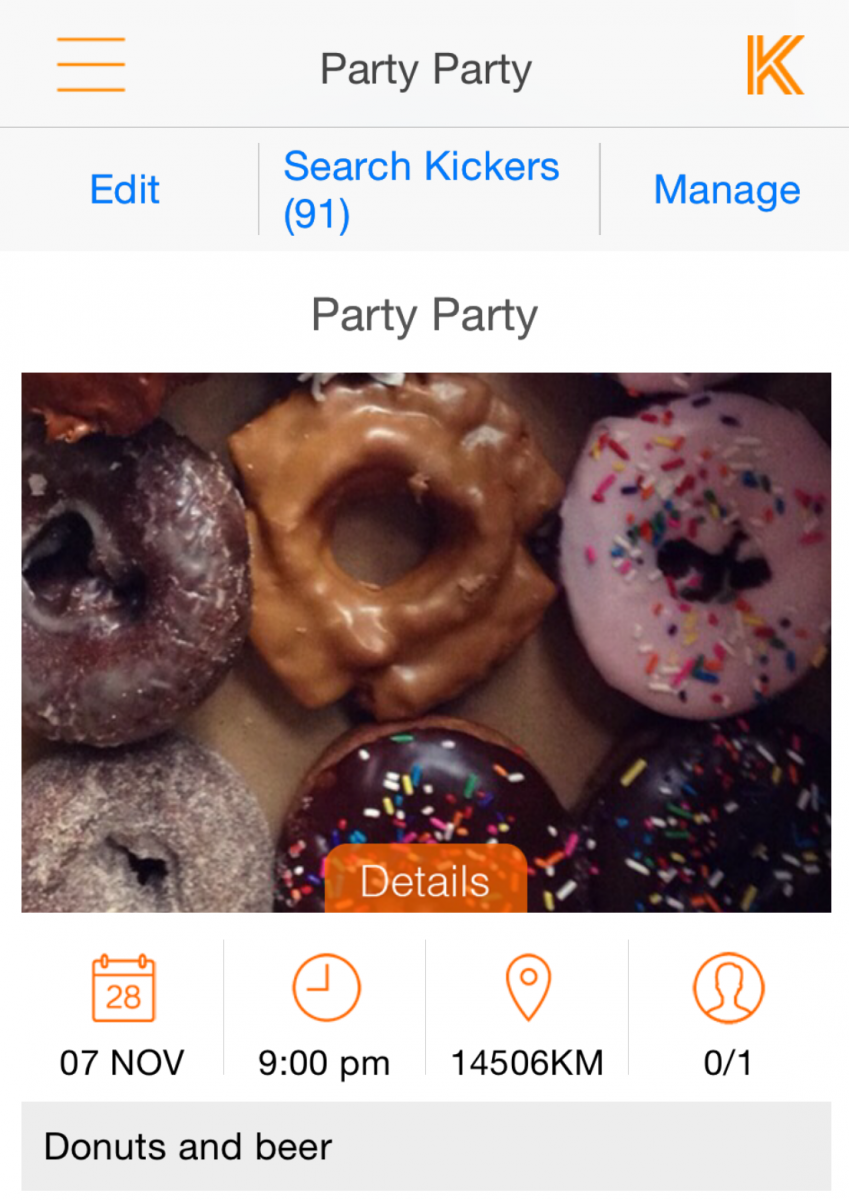Open the location pin icon
This screenshot has height=1200, width=849.
pyautogui.click(x=528, y=988)
